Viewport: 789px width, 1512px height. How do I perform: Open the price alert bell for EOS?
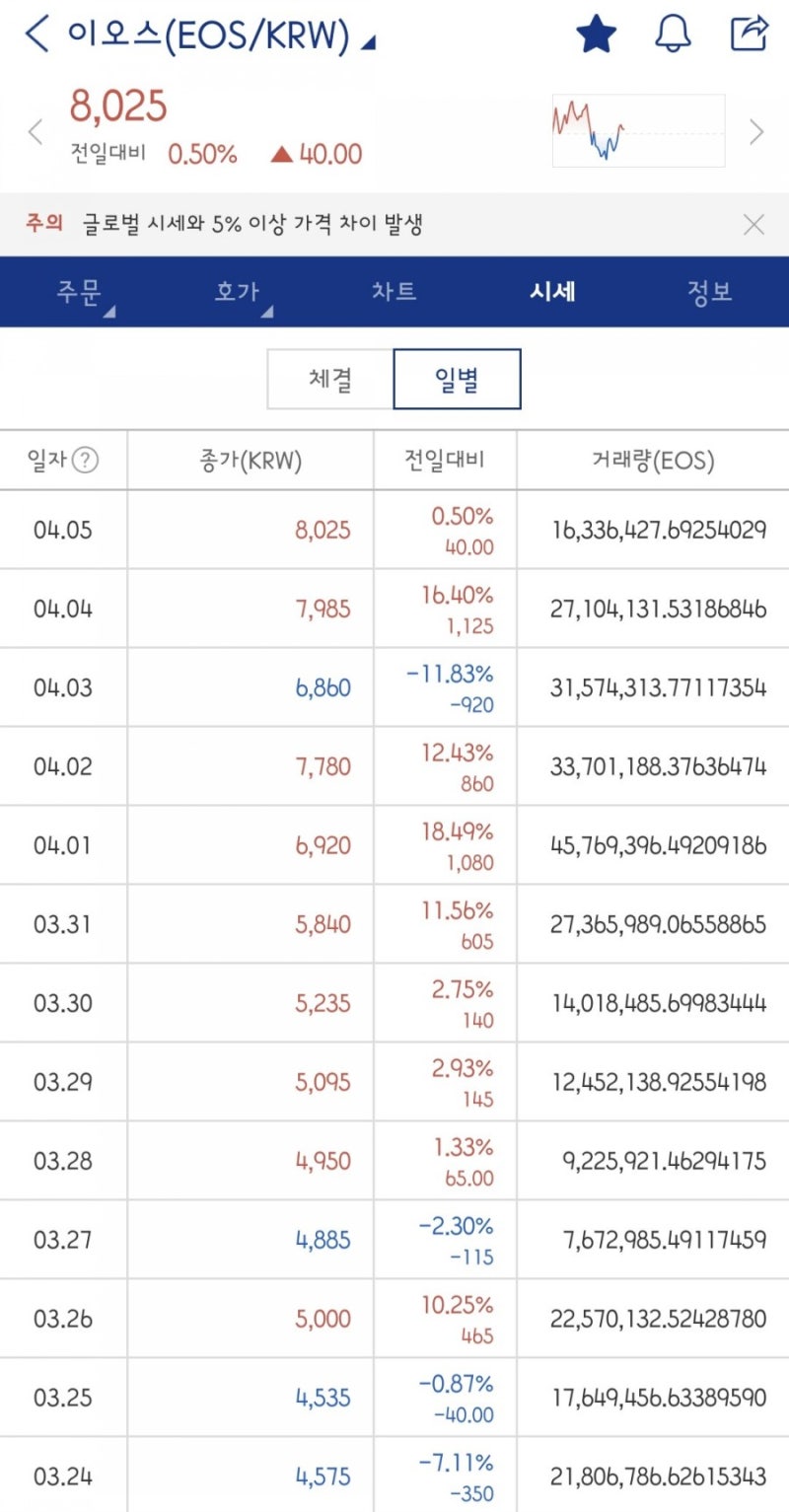pos(674,33)
